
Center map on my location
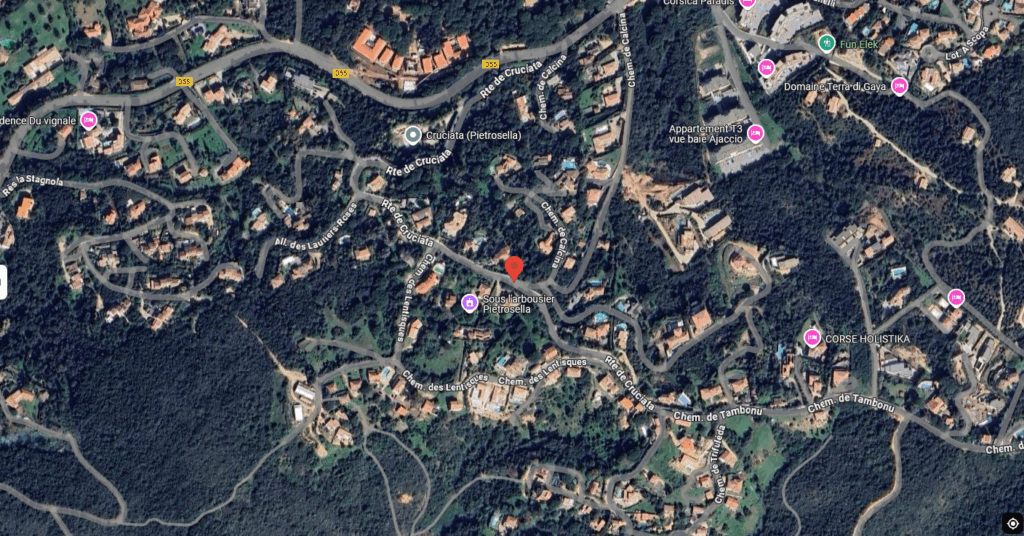point(1012,523)
